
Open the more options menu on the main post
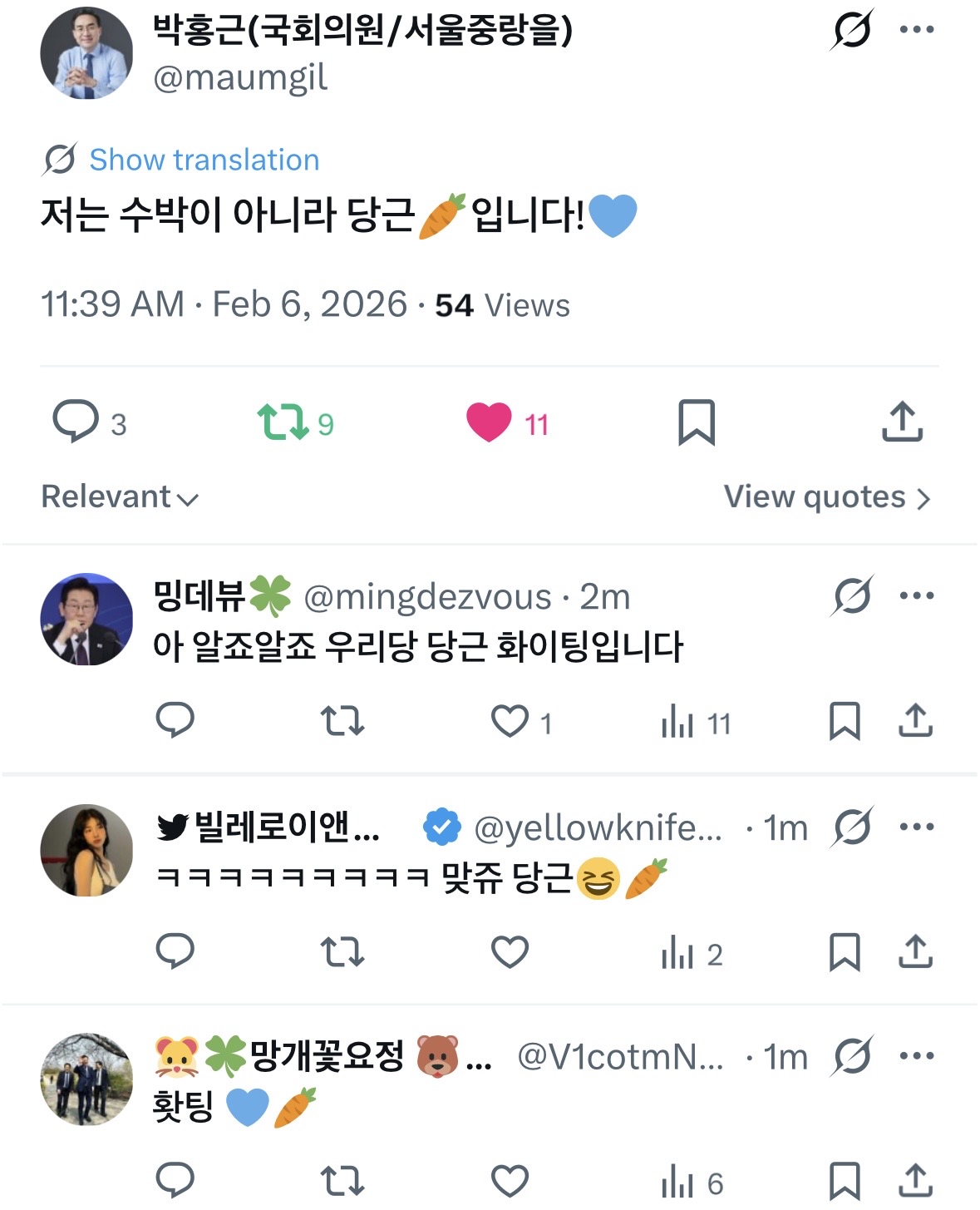[917, 30]
